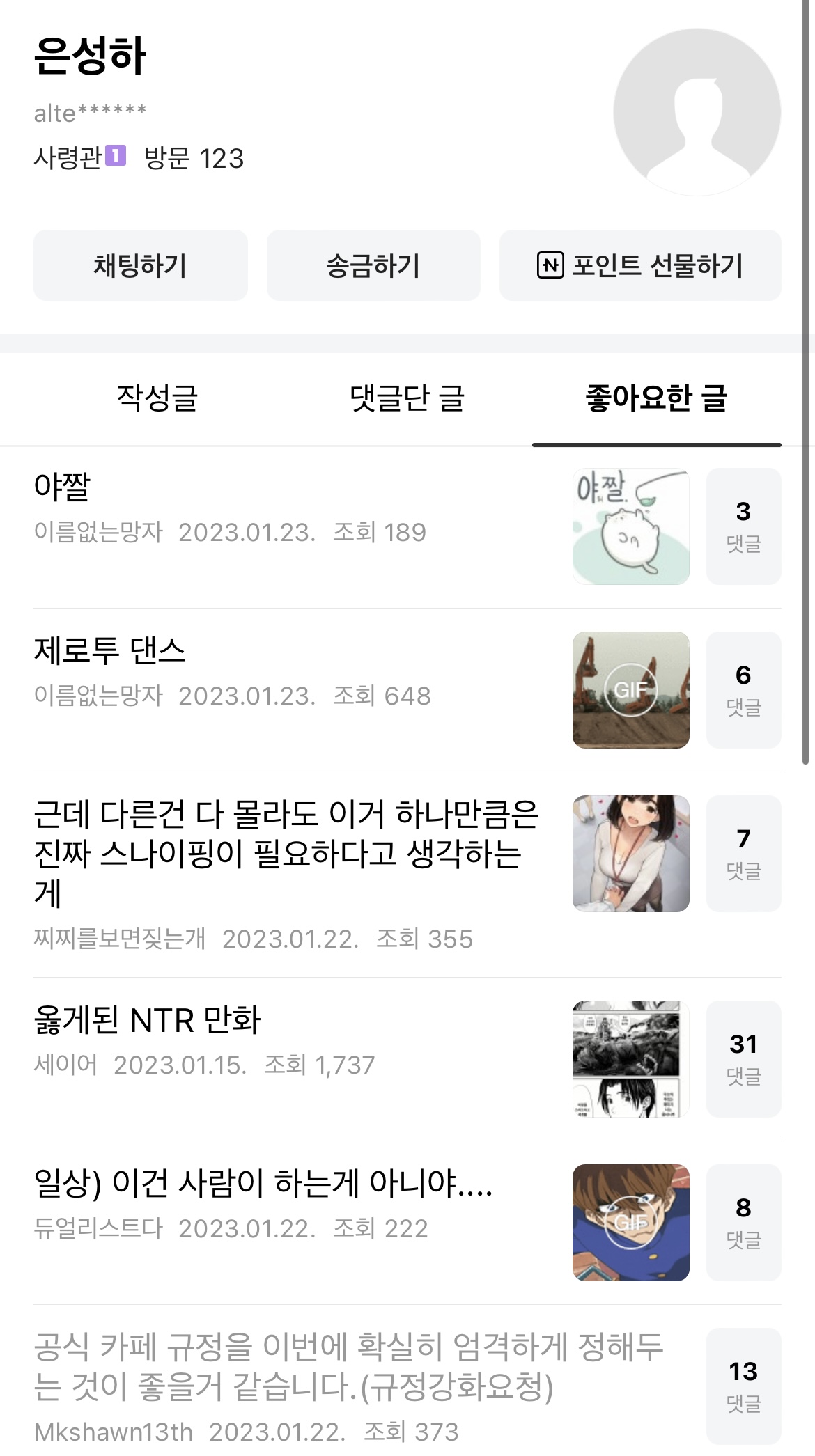Open the post about 스나이핑이 필요하다고
This screenshot has width=815, height=1456.
pos(286,853)
